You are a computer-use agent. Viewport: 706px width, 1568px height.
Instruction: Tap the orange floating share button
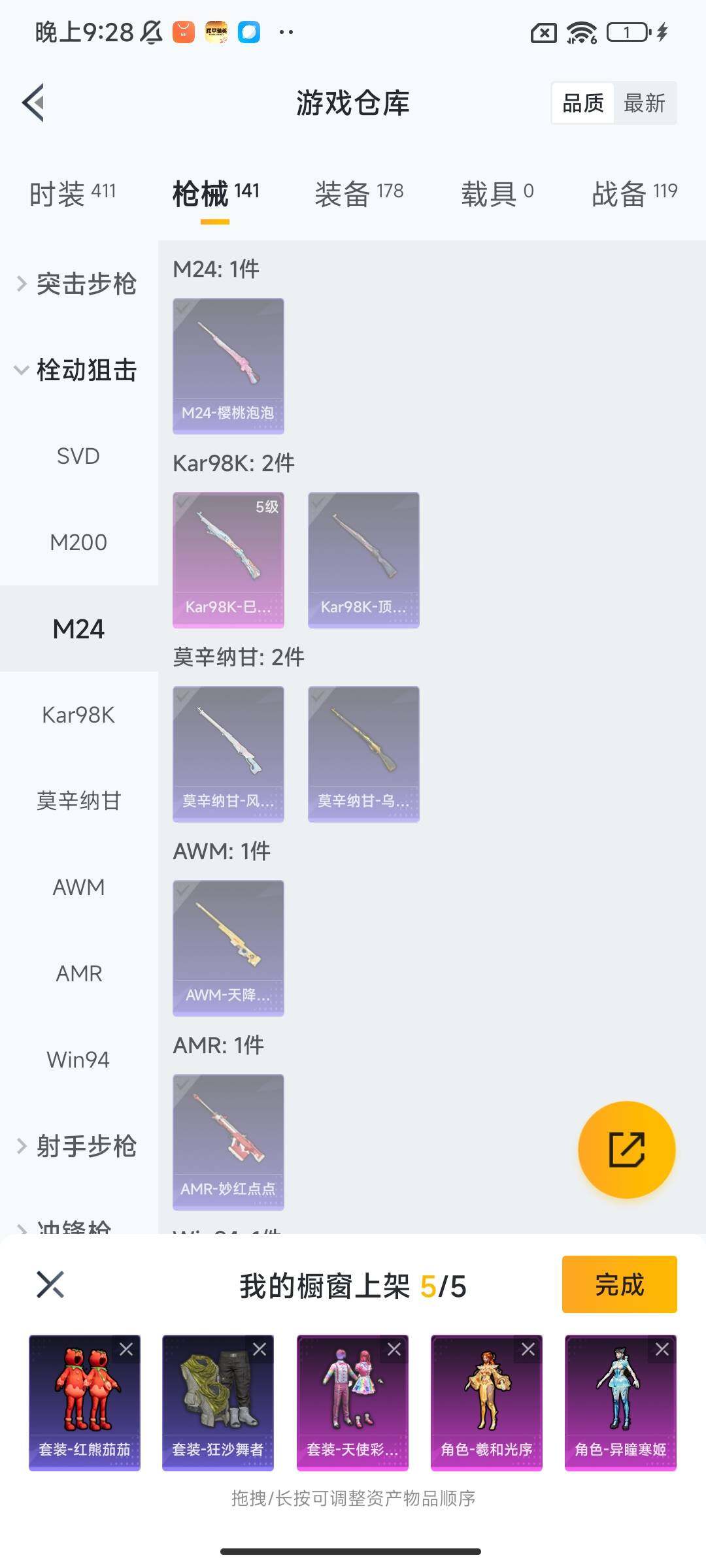coord(626,1150)
